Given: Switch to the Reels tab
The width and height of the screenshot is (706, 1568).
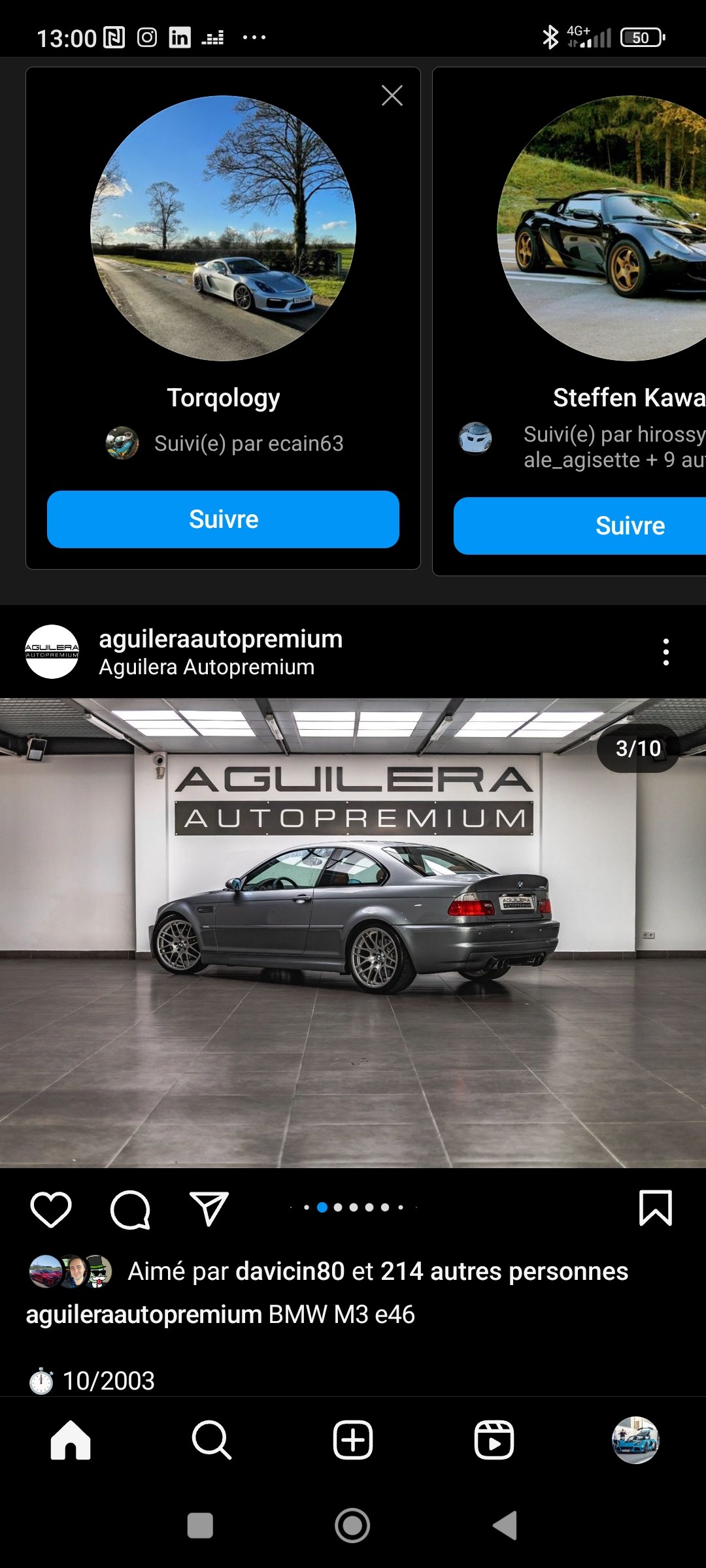Looking at the screenshot, I should (494, 1440).
